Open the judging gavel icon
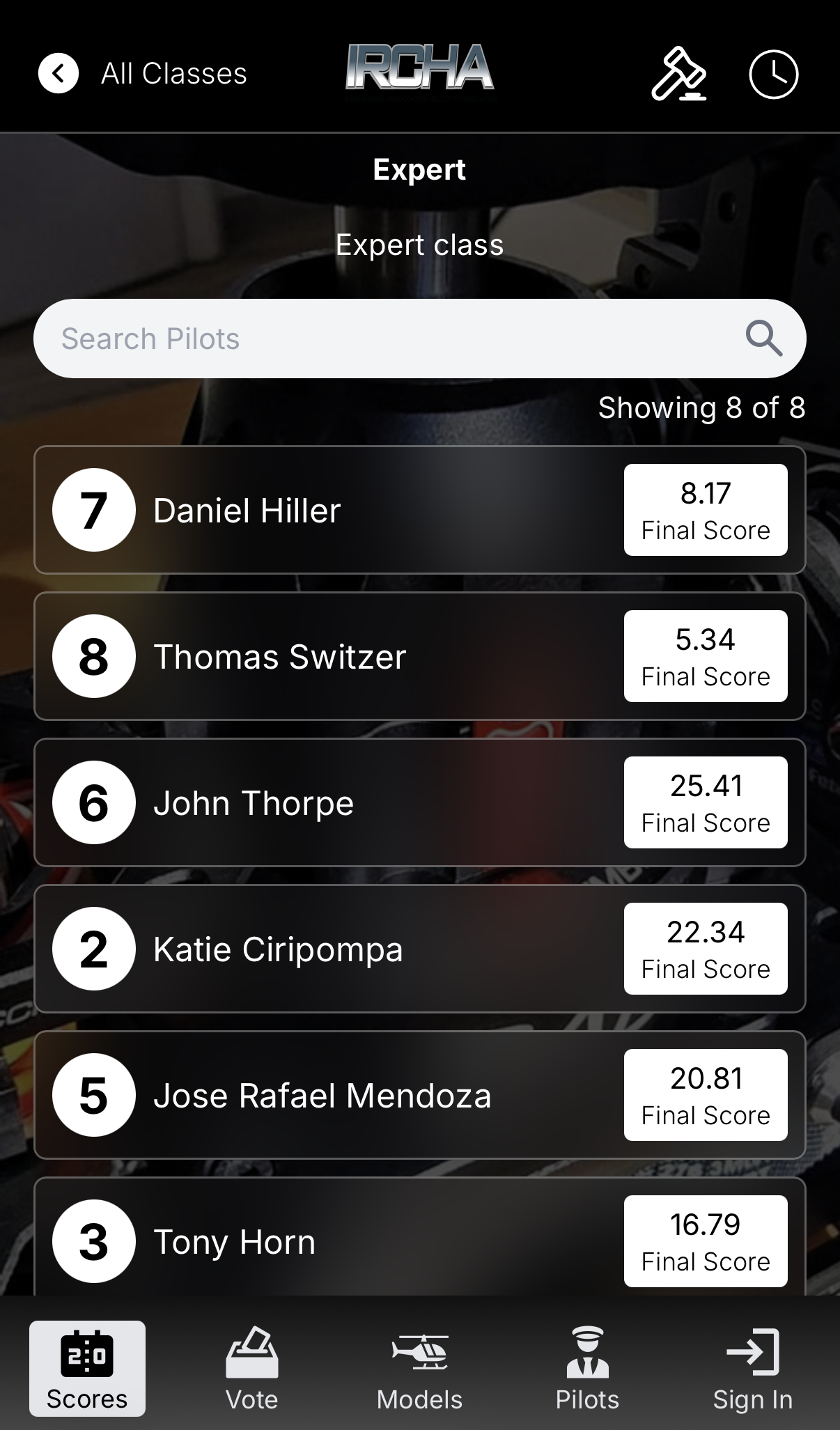840x1430 pixels. pyautogui.click(x=678, y=74)
